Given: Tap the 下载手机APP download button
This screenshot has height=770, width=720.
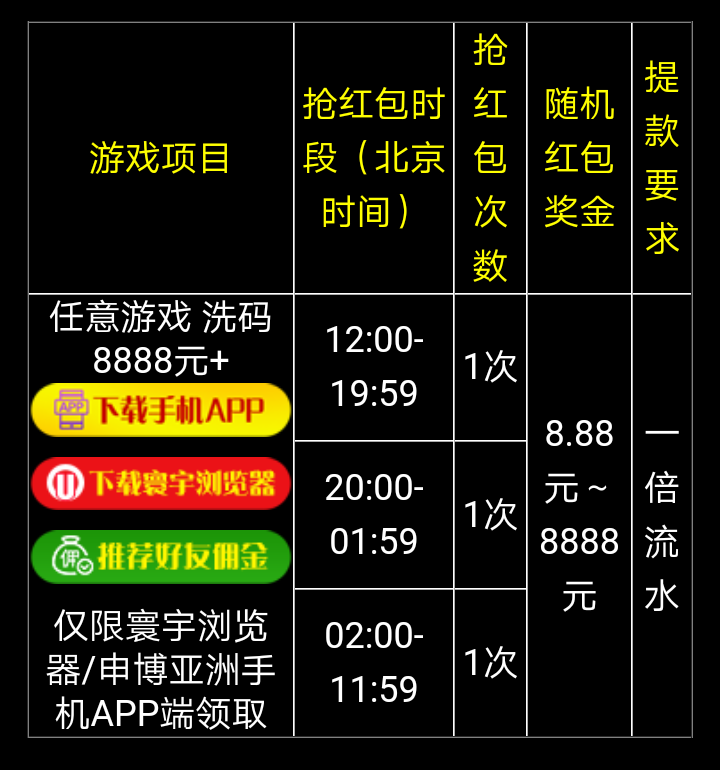Looking at the screenshot, I should 161,410.
